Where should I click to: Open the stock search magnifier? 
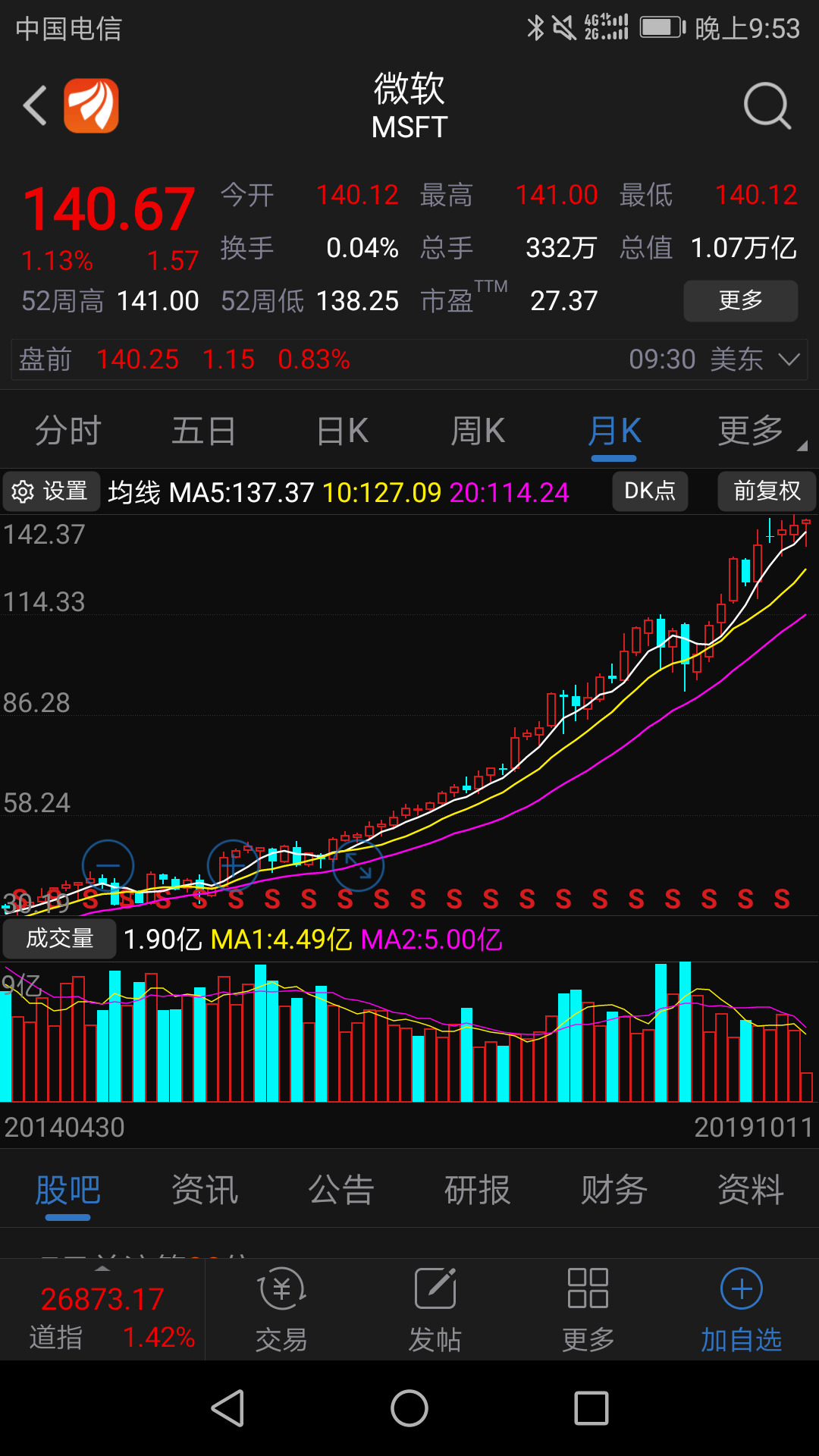click(767, 105)
